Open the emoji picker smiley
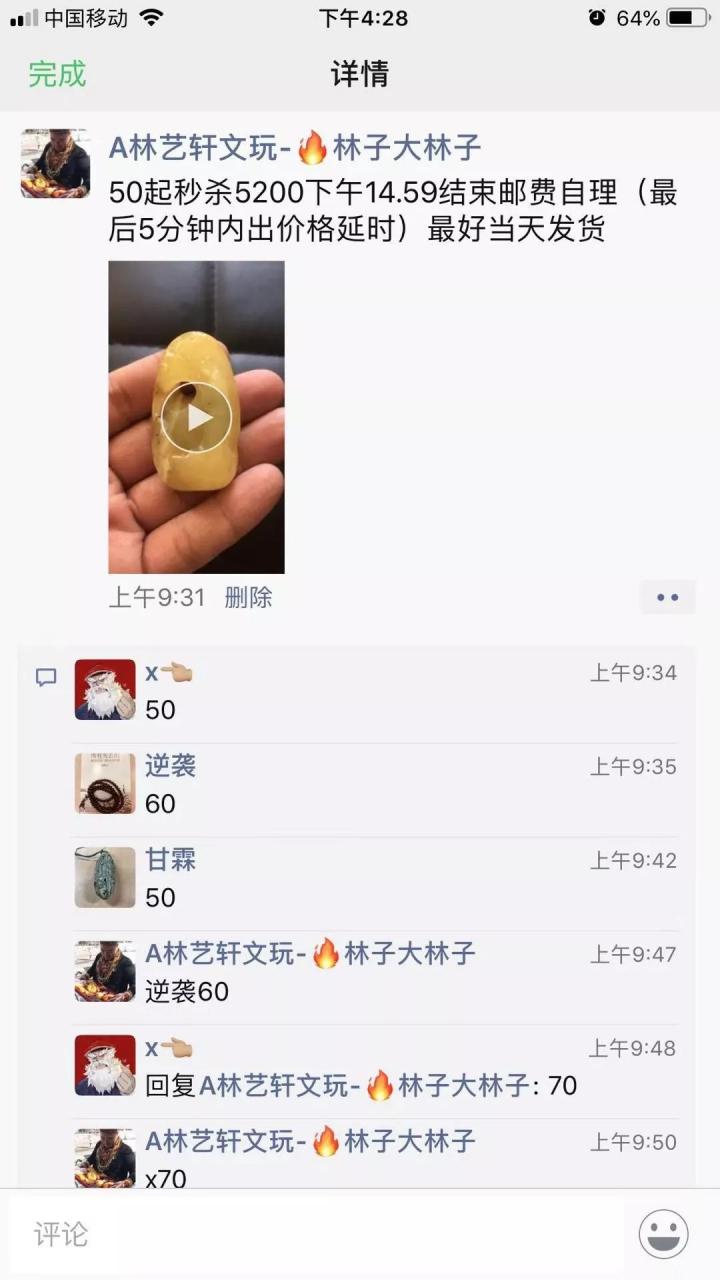720x1280 pixels. click(664, 1235)
